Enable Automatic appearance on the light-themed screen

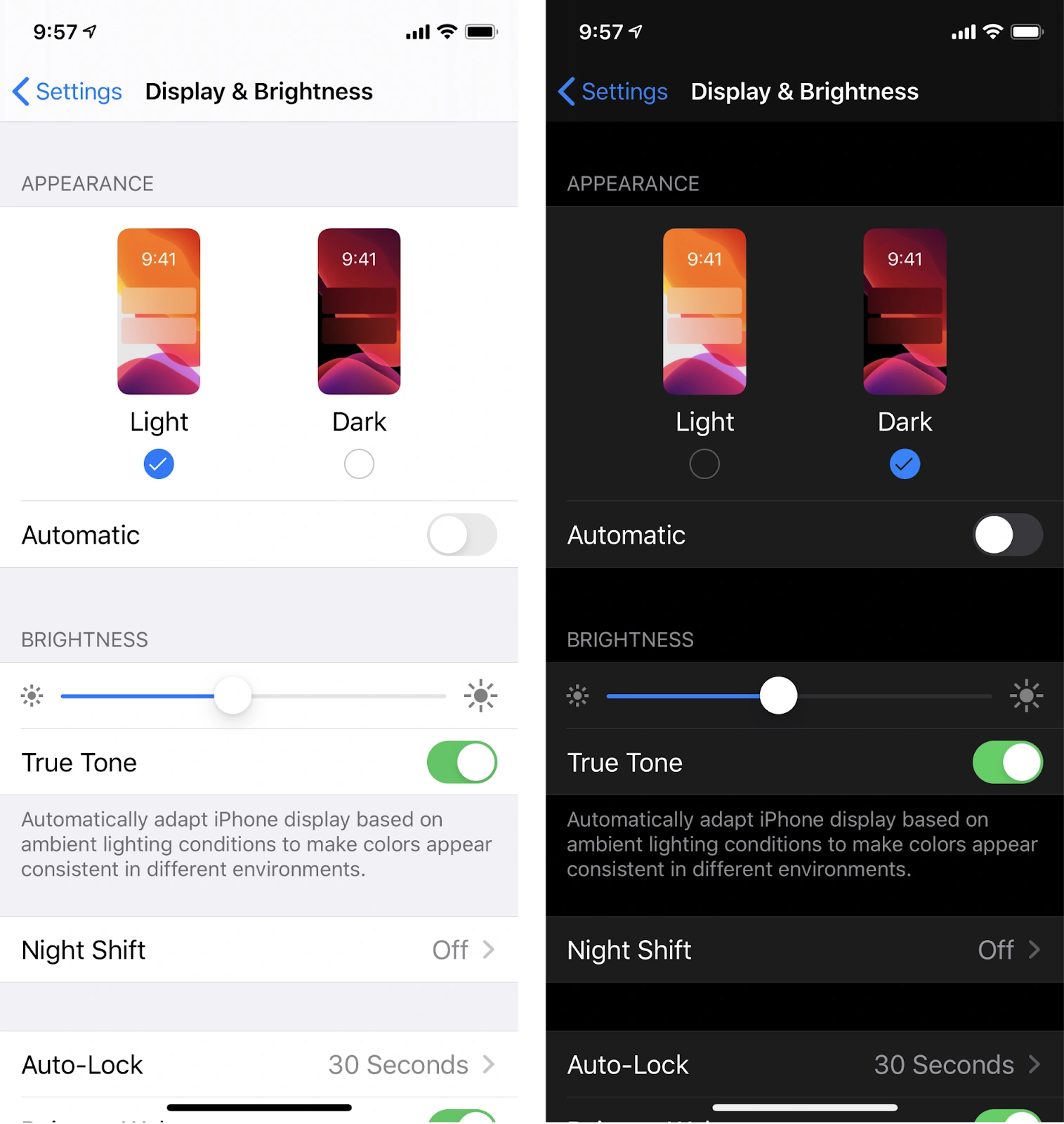pos(461,535)
